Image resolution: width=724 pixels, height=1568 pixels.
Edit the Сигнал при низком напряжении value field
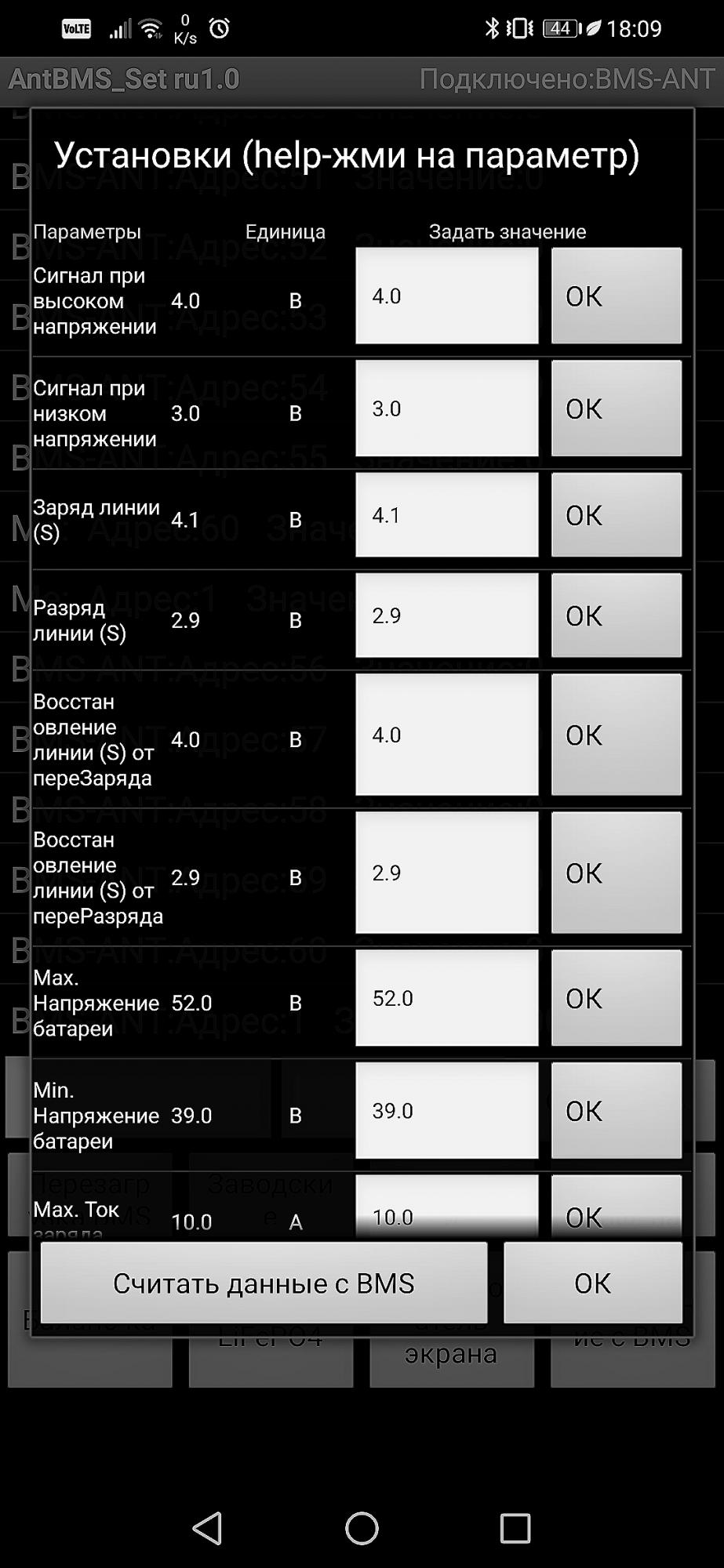446,408
